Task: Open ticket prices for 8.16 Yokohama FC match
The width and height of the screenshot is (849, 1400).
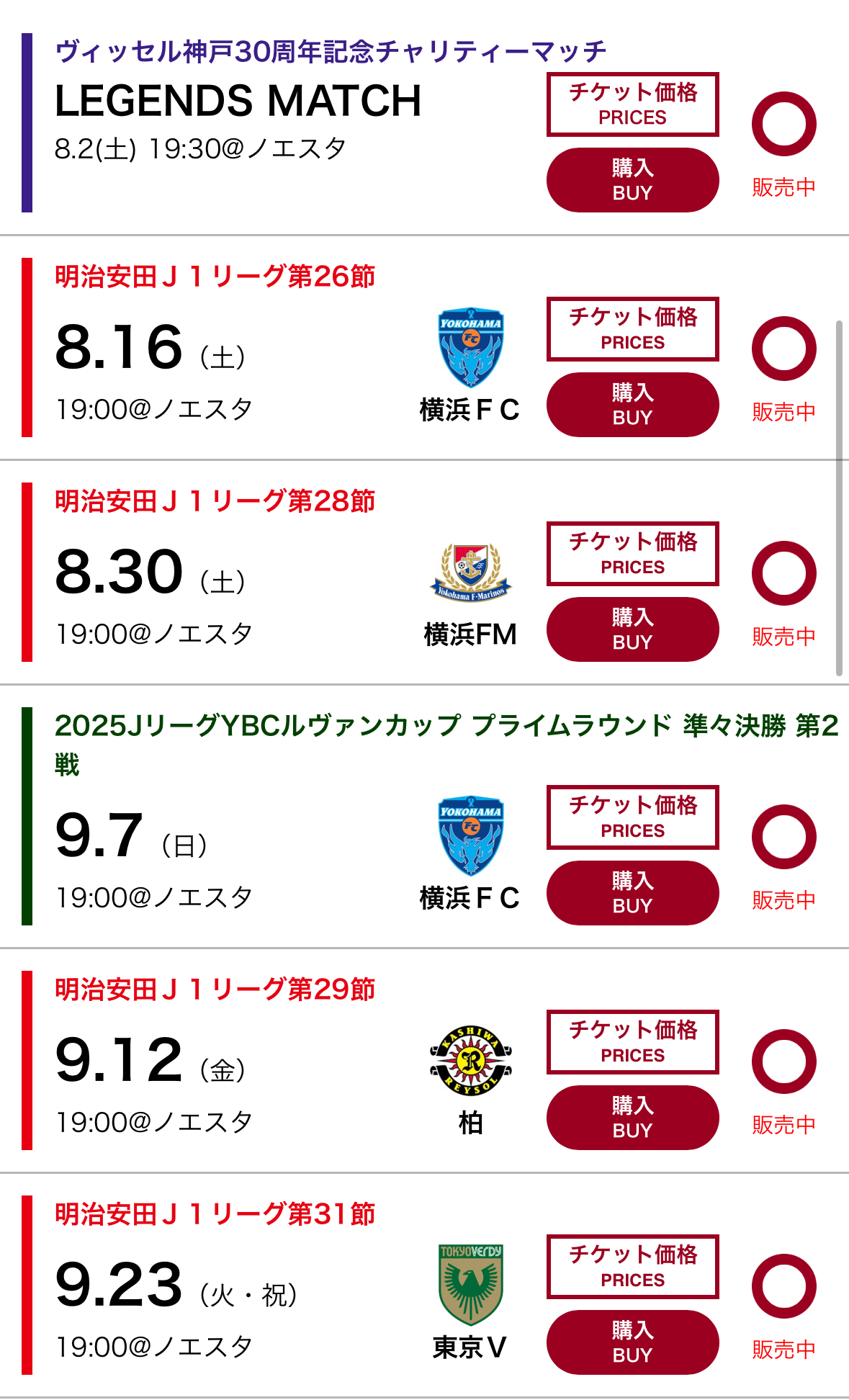Action: pyautogui.click(x=632, y=329)
